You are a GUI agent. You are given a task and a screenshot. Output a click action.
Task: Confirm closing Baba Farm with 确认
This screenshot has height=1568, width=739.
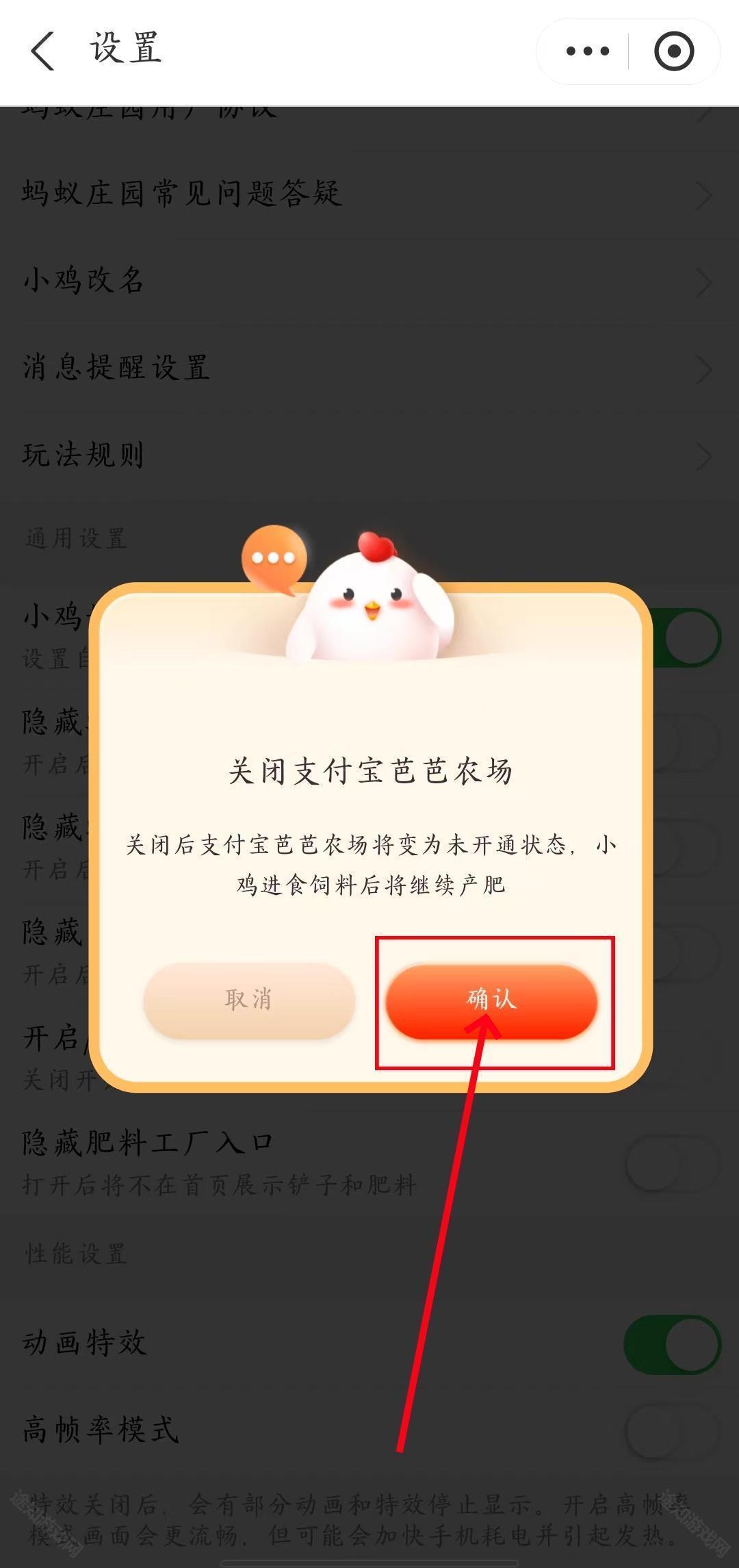[x=491, y=1000]
